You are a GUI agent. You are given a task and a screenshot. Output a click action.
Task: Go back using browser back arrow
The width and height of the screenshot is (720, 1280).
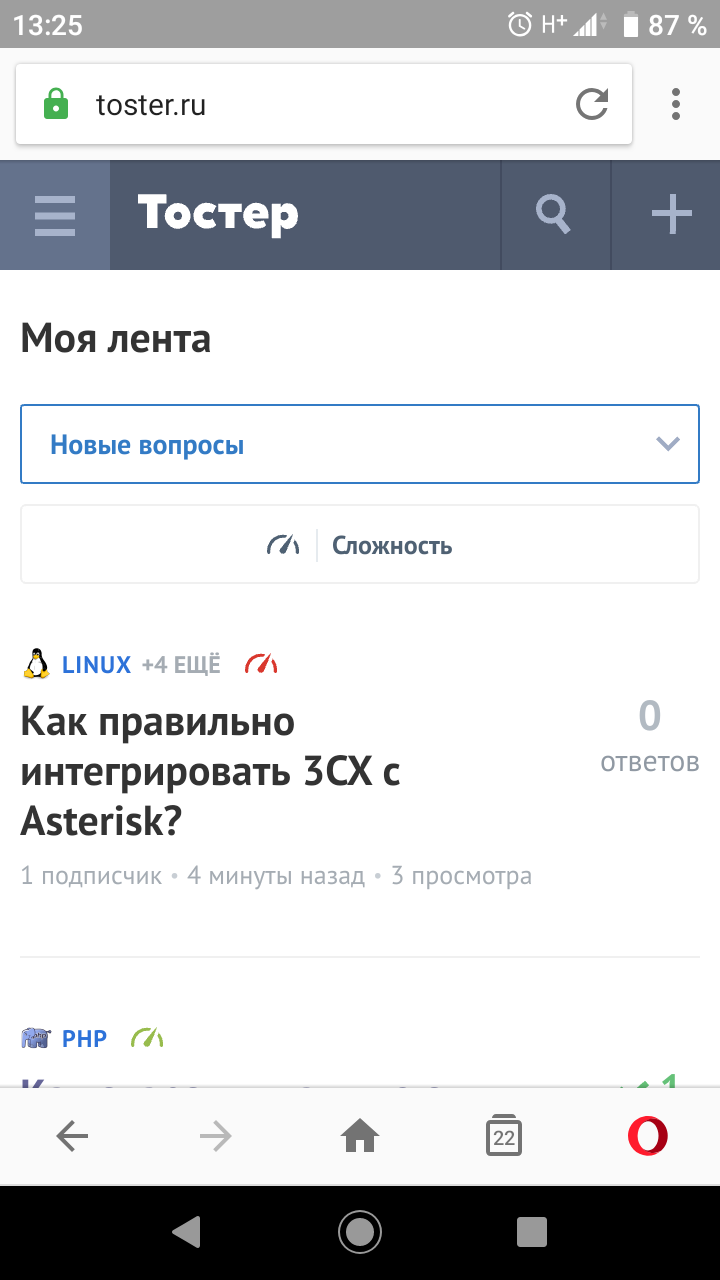click(72, 1136)
